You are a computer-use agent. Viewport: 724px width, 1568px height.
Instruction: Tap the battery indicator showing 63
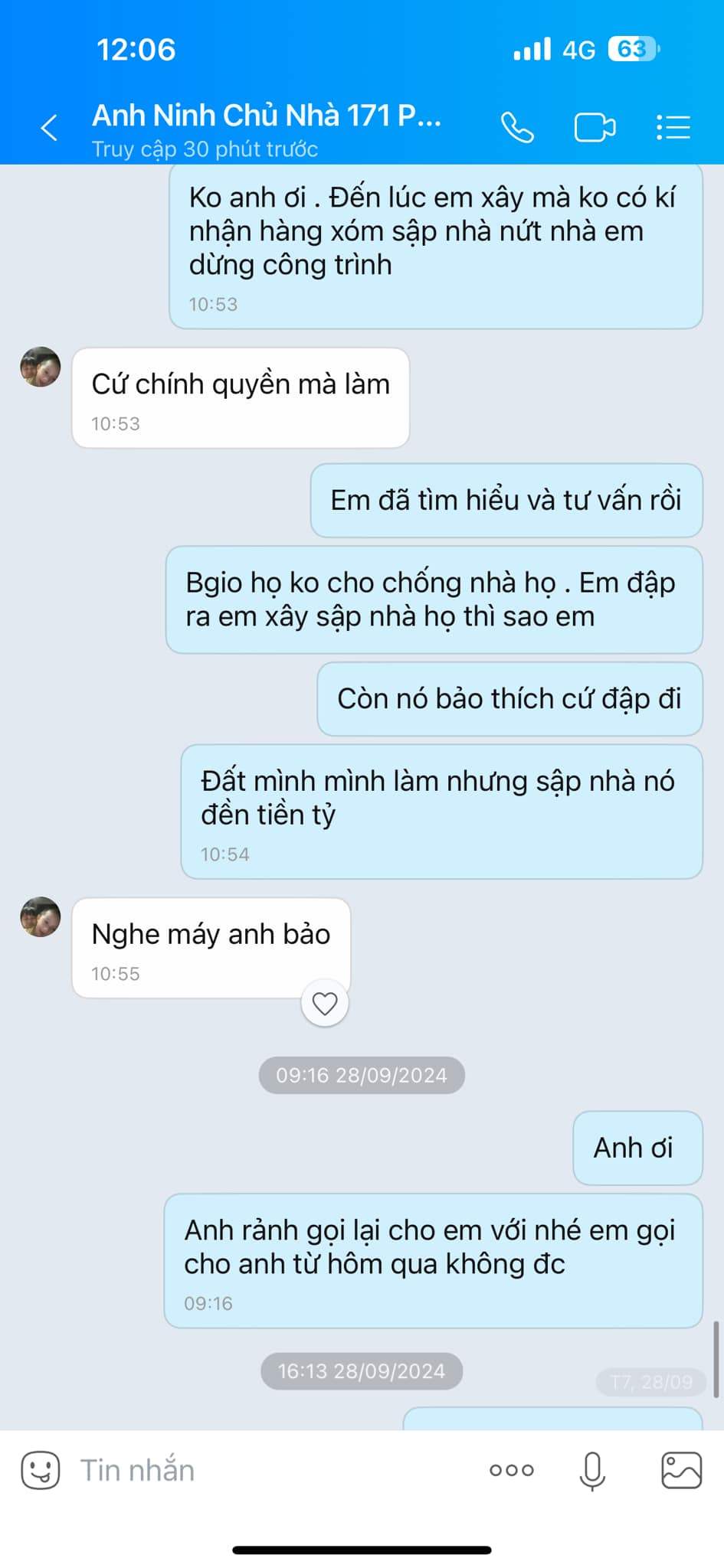(x=634, y=49)
